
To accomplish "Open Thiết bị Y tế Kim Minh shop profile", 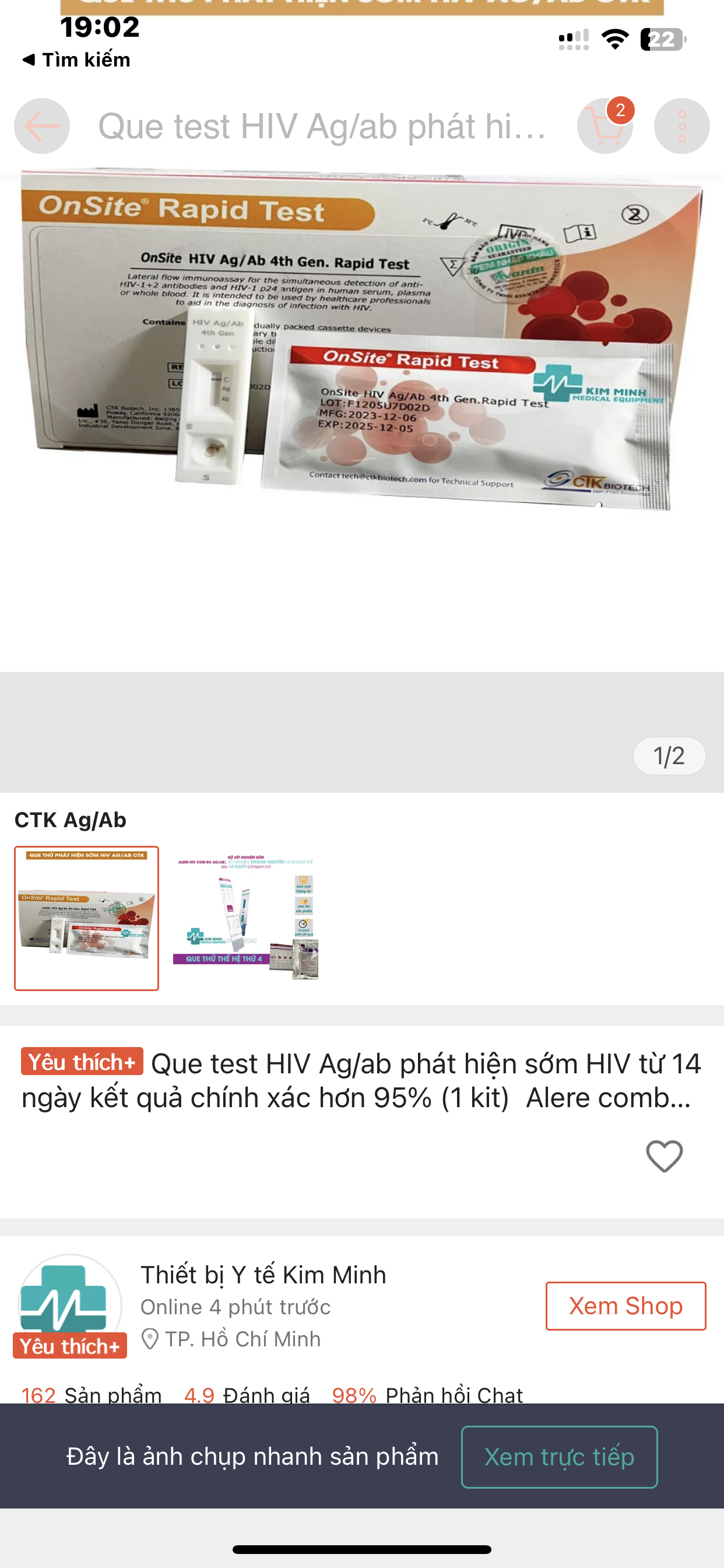I will coord(263,1275).
